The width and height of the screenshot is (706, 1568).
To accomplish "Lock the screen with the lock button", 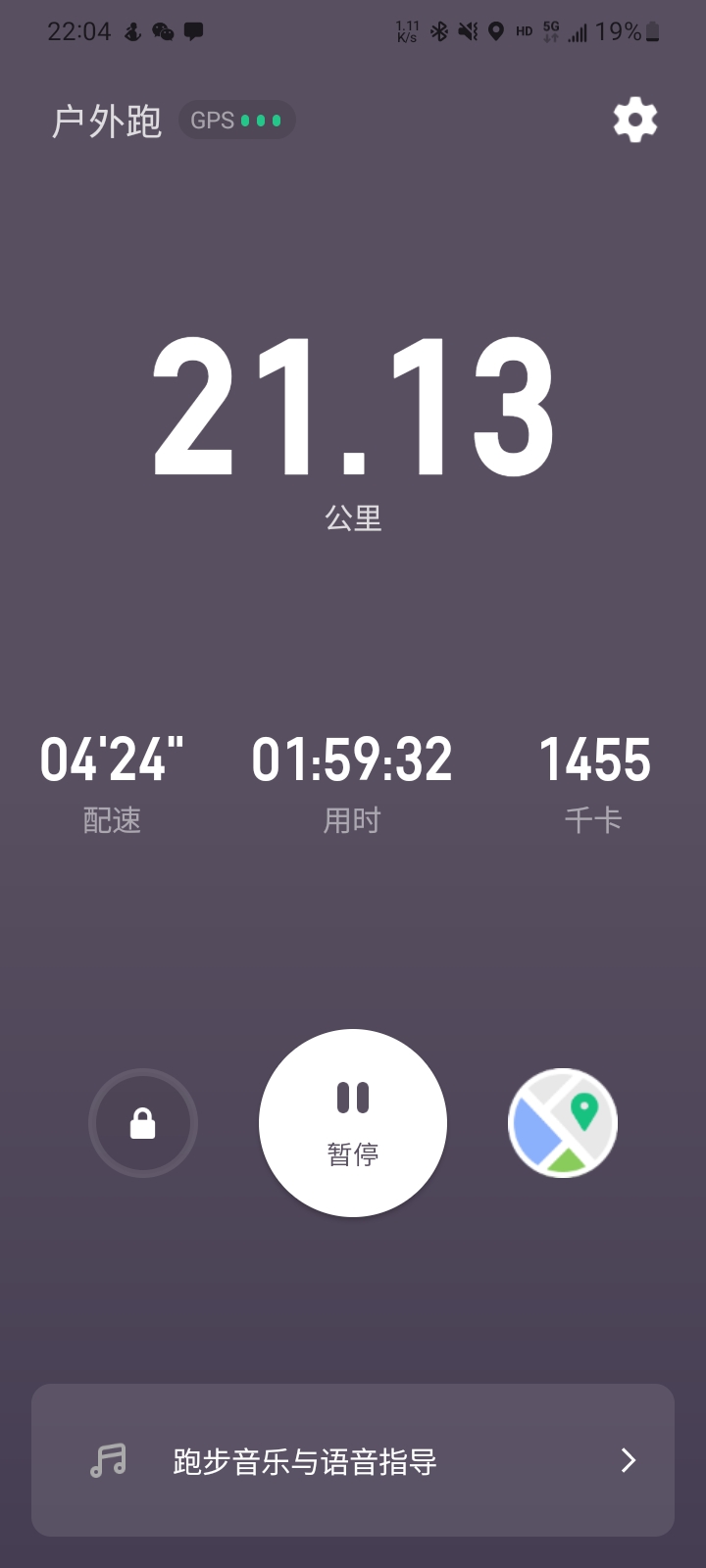I will (x=143, y=1123).
